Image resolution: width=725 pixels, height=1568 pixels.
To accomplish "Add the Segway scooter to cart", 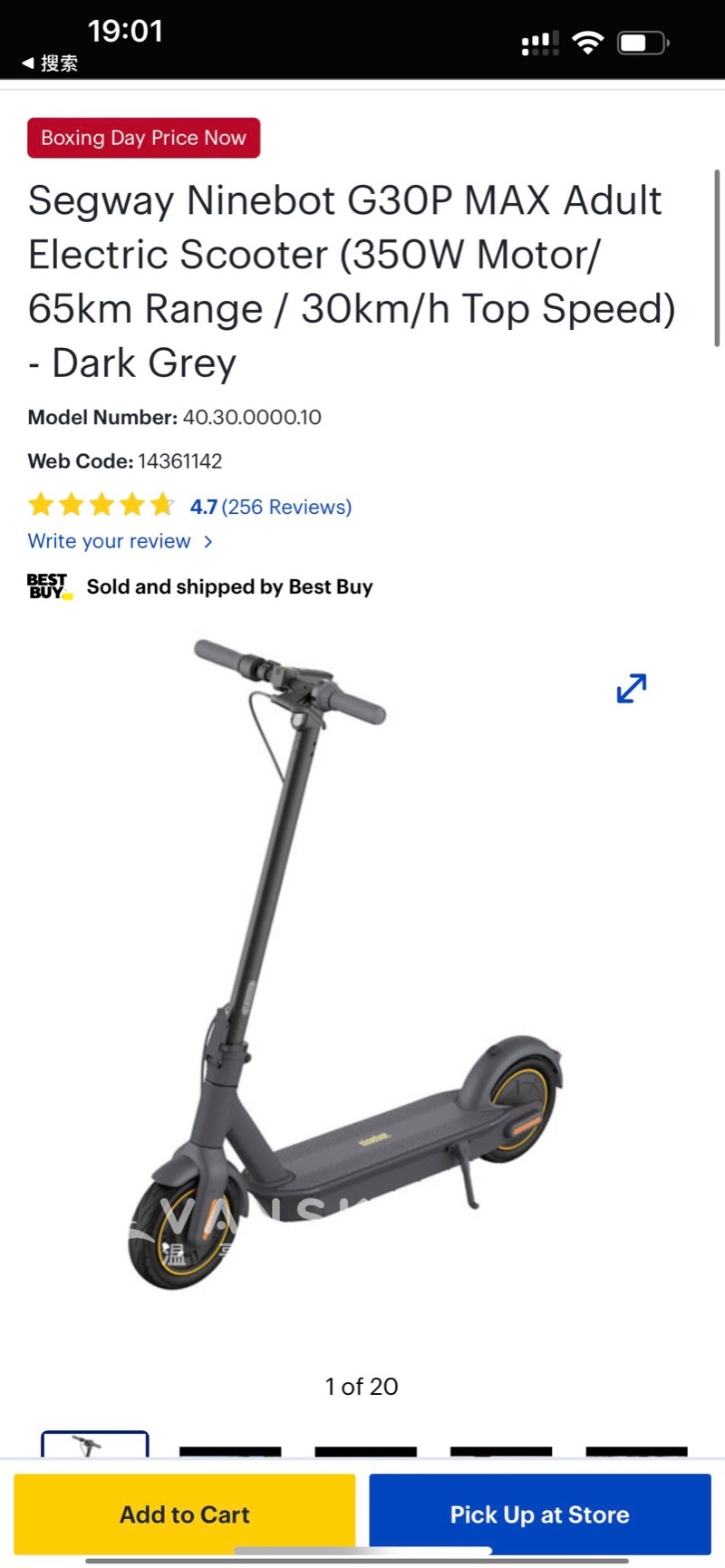I will pos(184,1514).
